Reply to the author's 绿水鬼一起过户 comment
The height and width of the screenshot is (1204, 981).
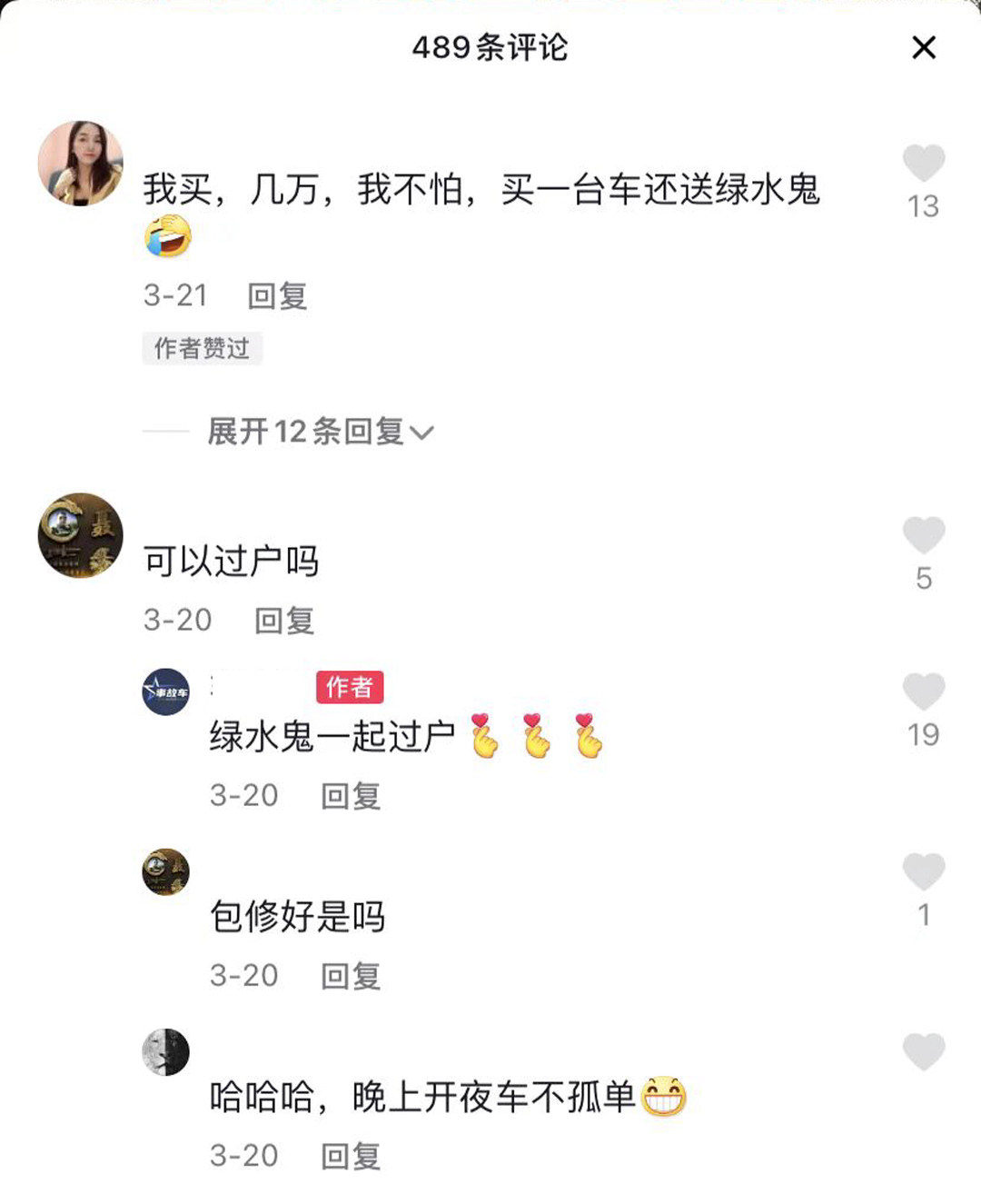click(351, 796)
